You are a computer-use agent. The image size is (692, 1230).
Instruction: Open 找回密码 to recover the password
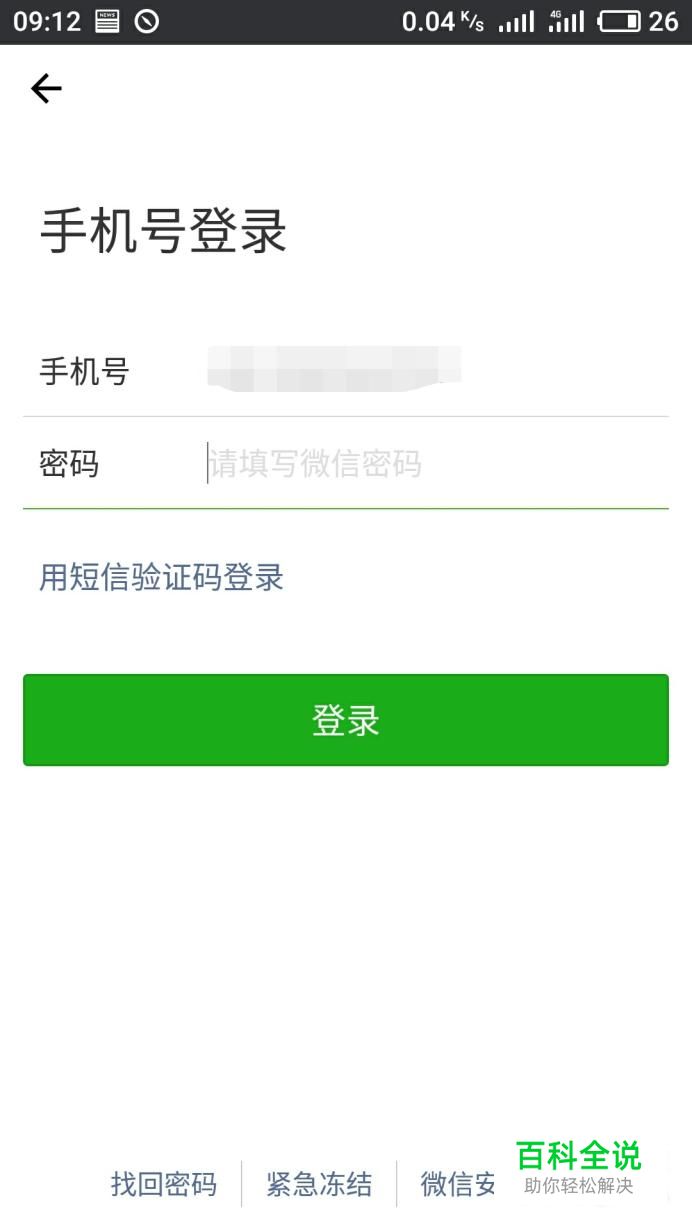163,1185
